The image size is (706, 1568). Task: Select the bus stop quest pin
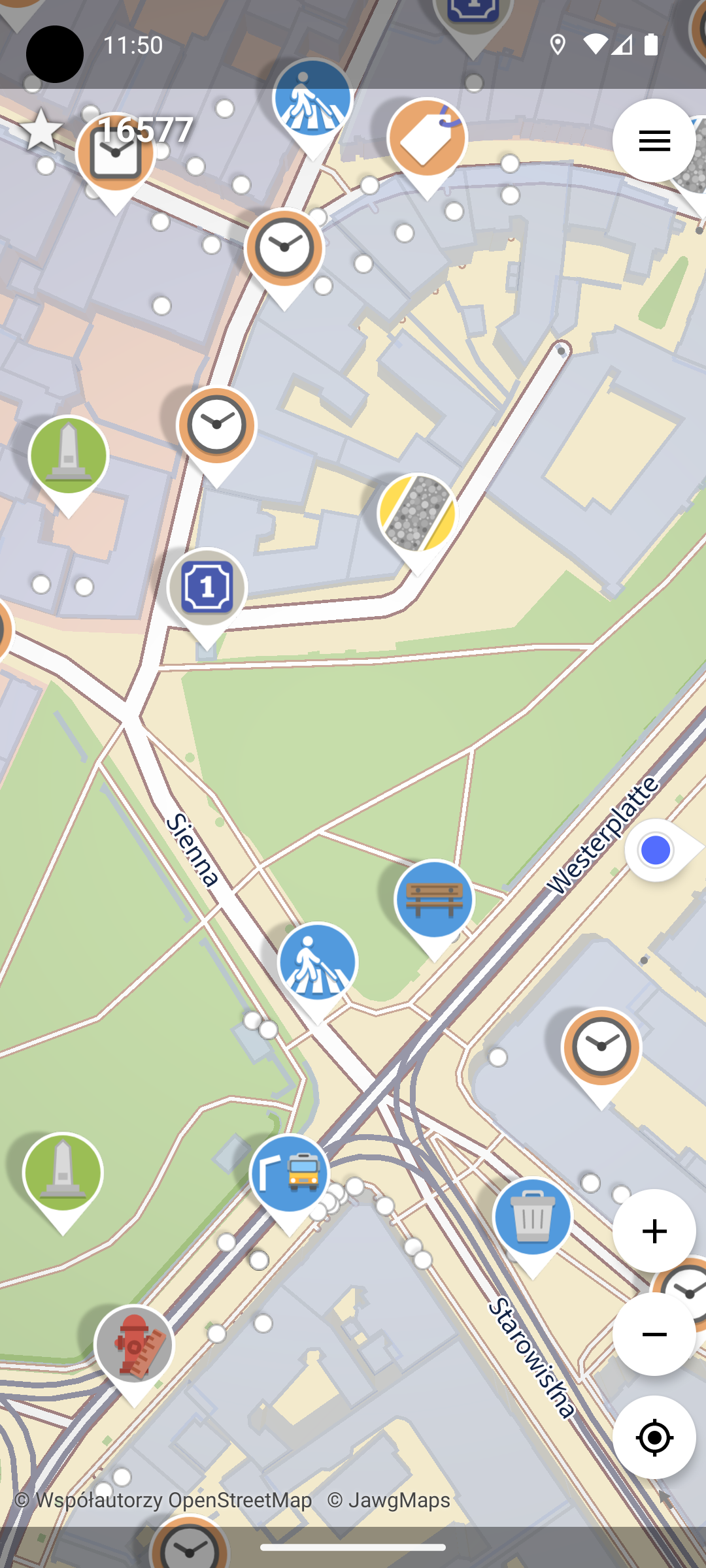pyautogui.click(x=289, y=1174)
